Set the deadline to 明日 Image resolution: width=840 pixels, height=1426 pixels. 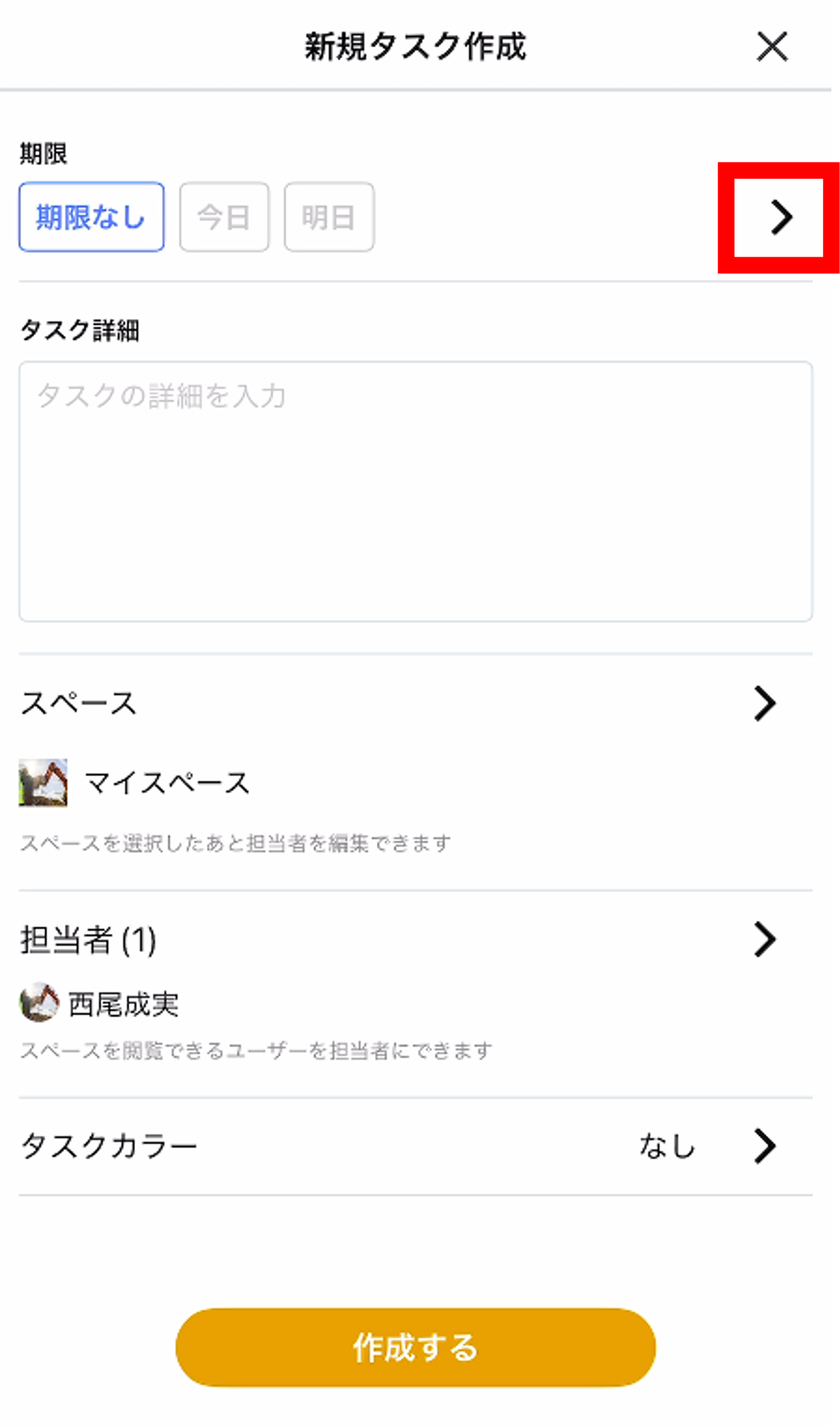point(329,217)
